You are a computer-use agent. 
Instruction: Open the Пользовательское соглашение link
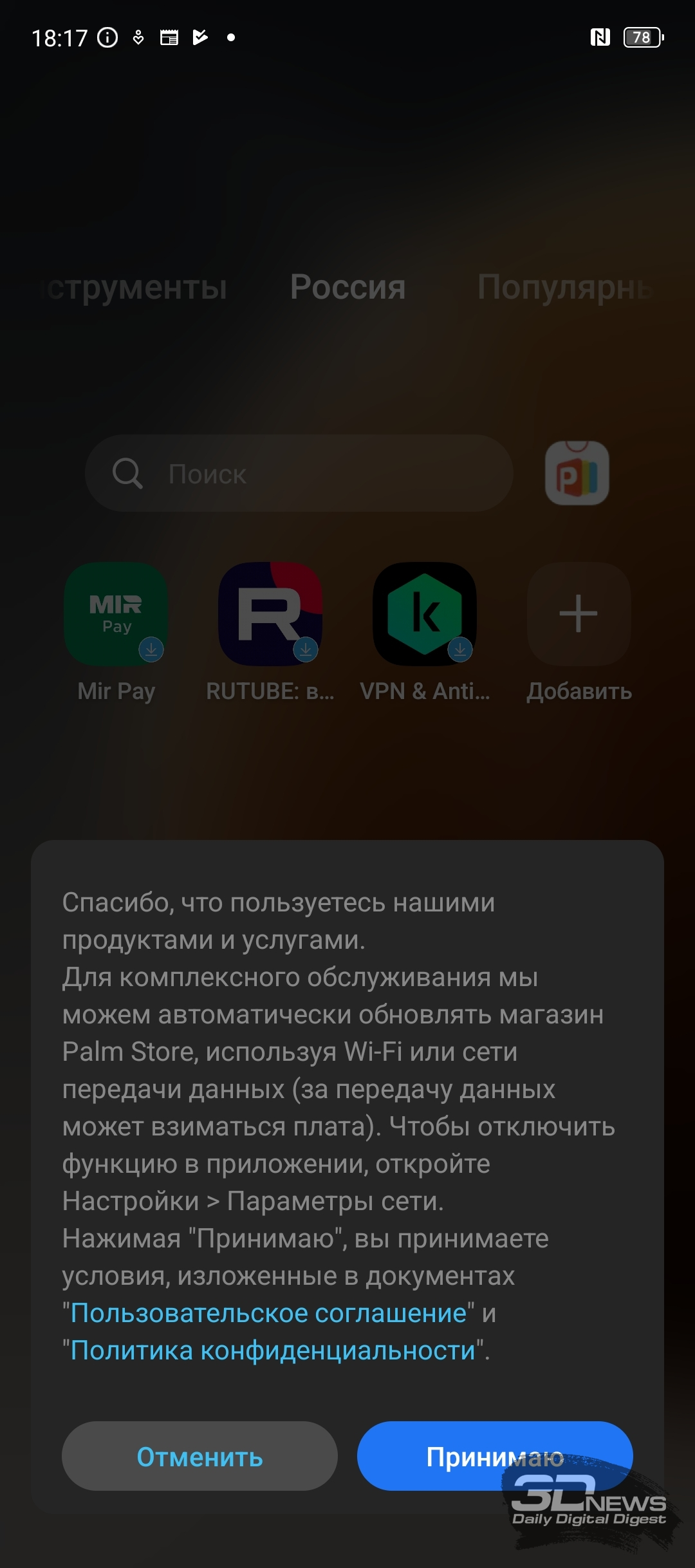click(x=268, y=1313)
